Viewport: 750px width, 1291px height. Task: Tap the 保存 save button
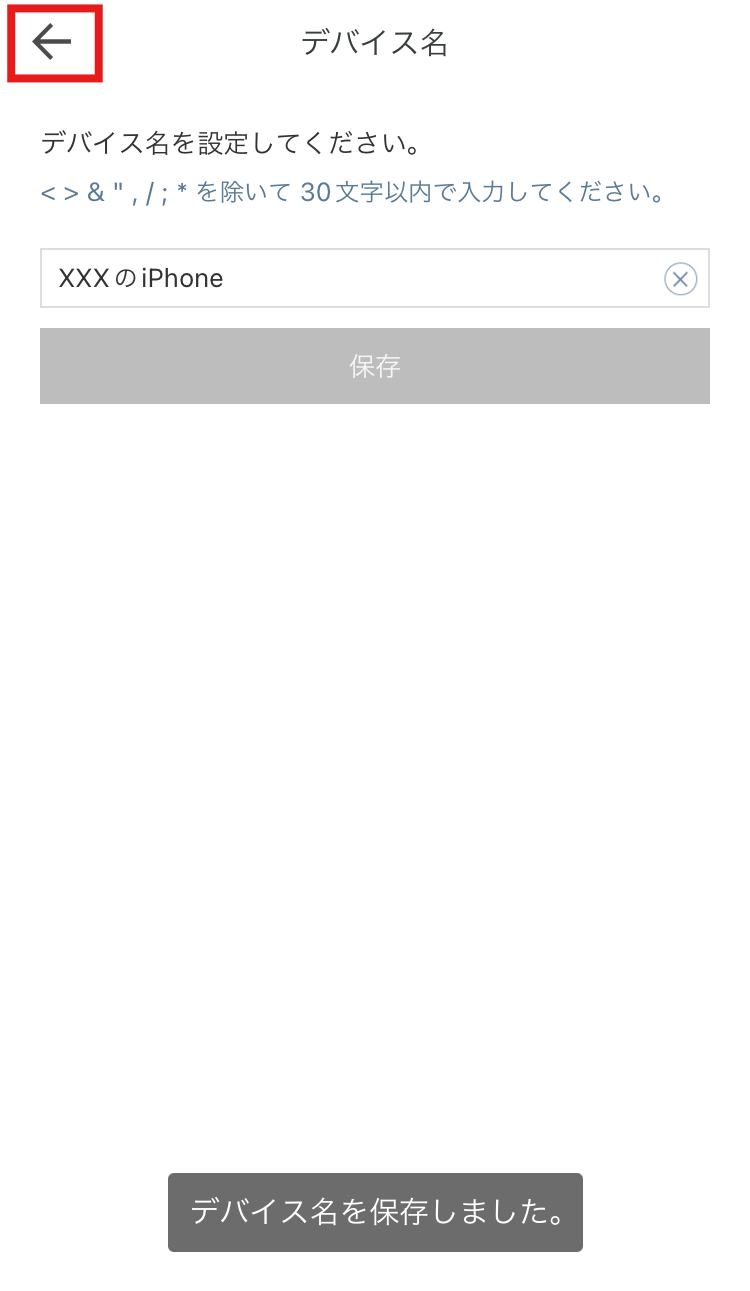tap(375, 366)
